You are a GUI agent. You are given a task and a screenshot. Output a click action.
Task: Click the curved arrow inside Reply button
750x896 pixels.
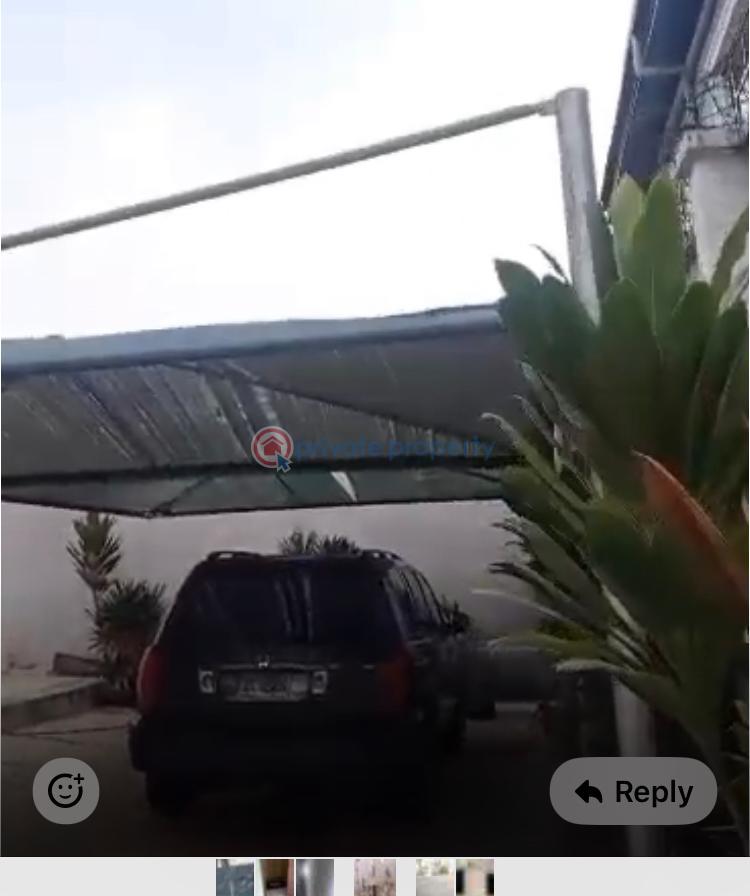pos(589,791)
